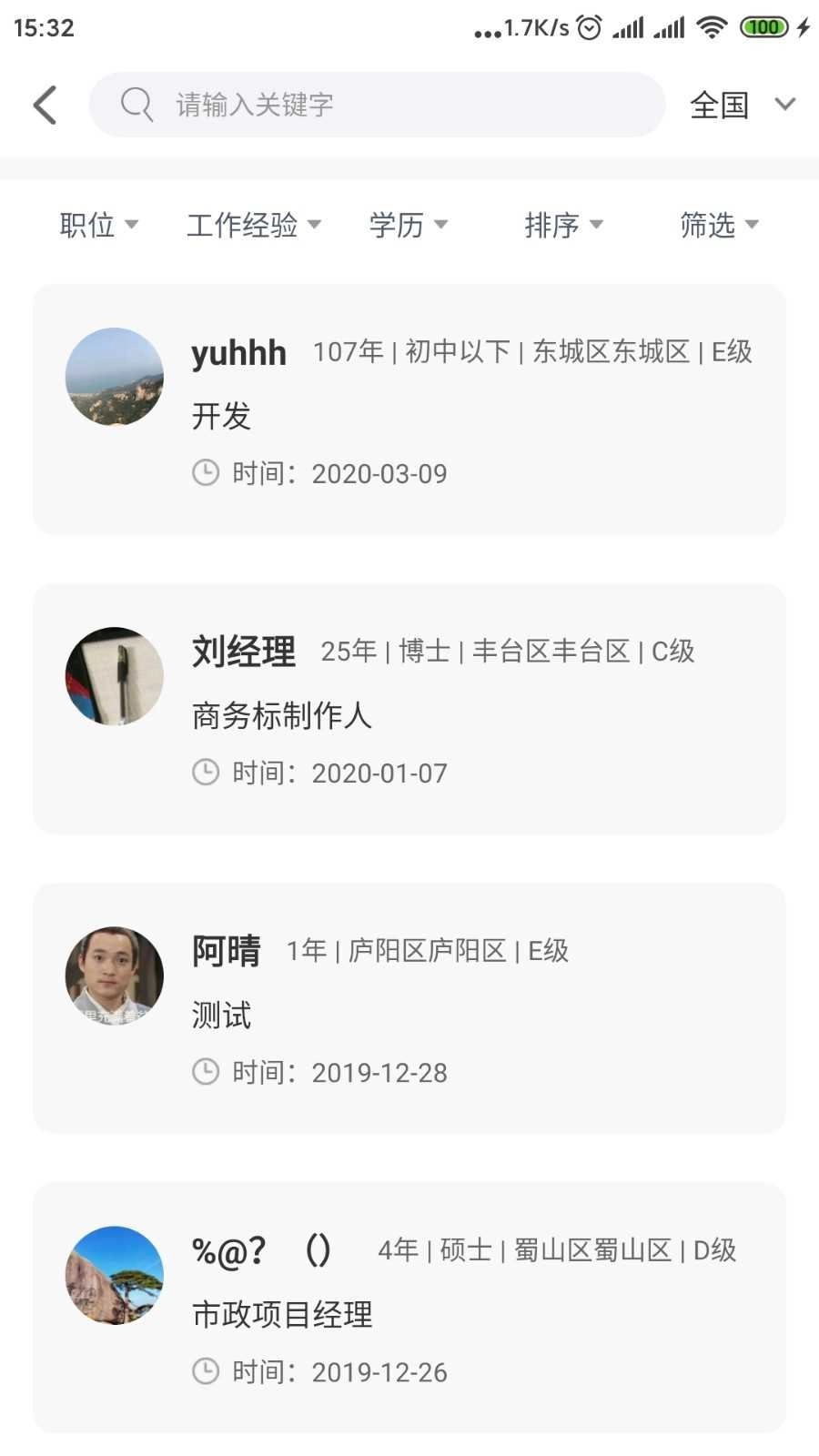Viewport: 819px width, 1456px height.
Task: Open the 工作经验 dropdown
Action: tap(253, 225)
